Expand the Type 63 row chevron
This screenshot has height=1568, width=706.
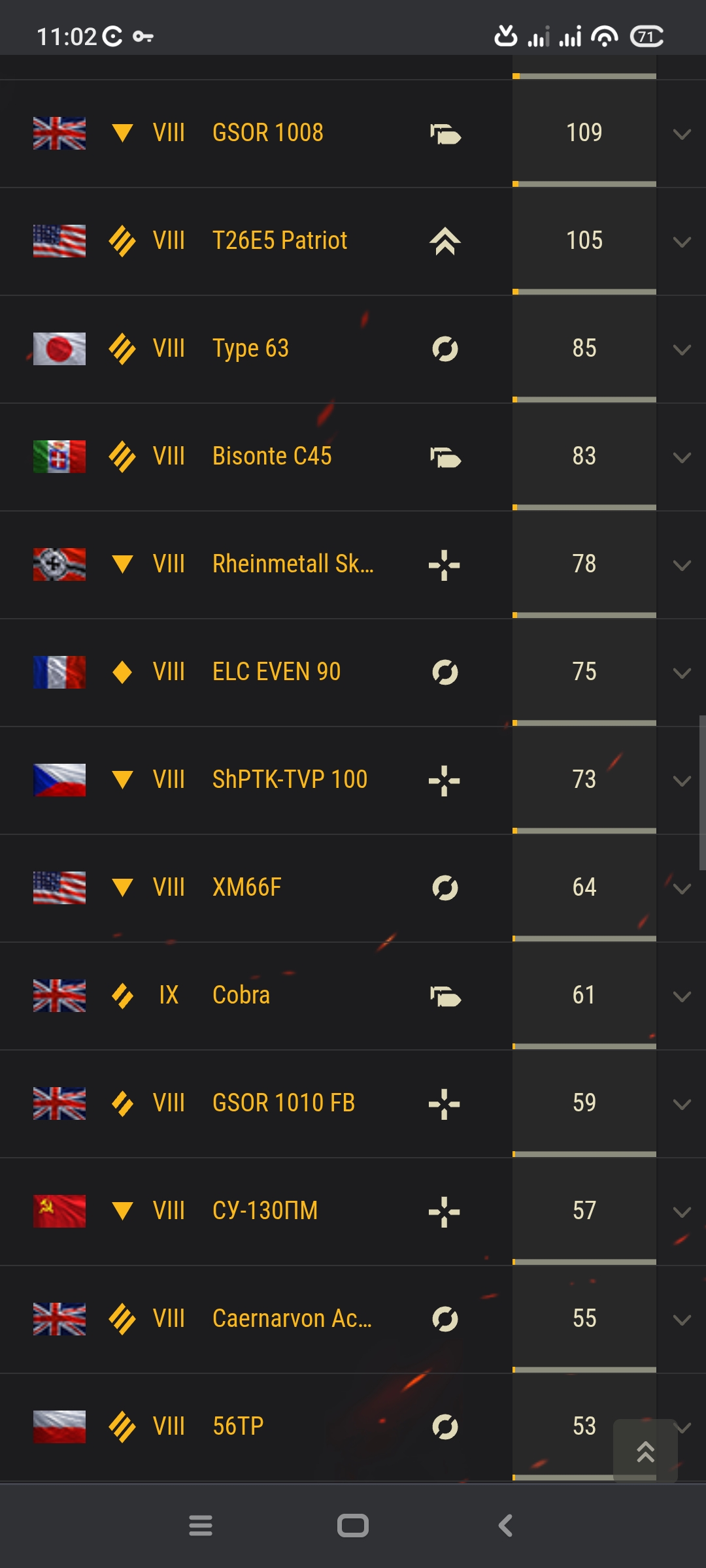[682, 350]
